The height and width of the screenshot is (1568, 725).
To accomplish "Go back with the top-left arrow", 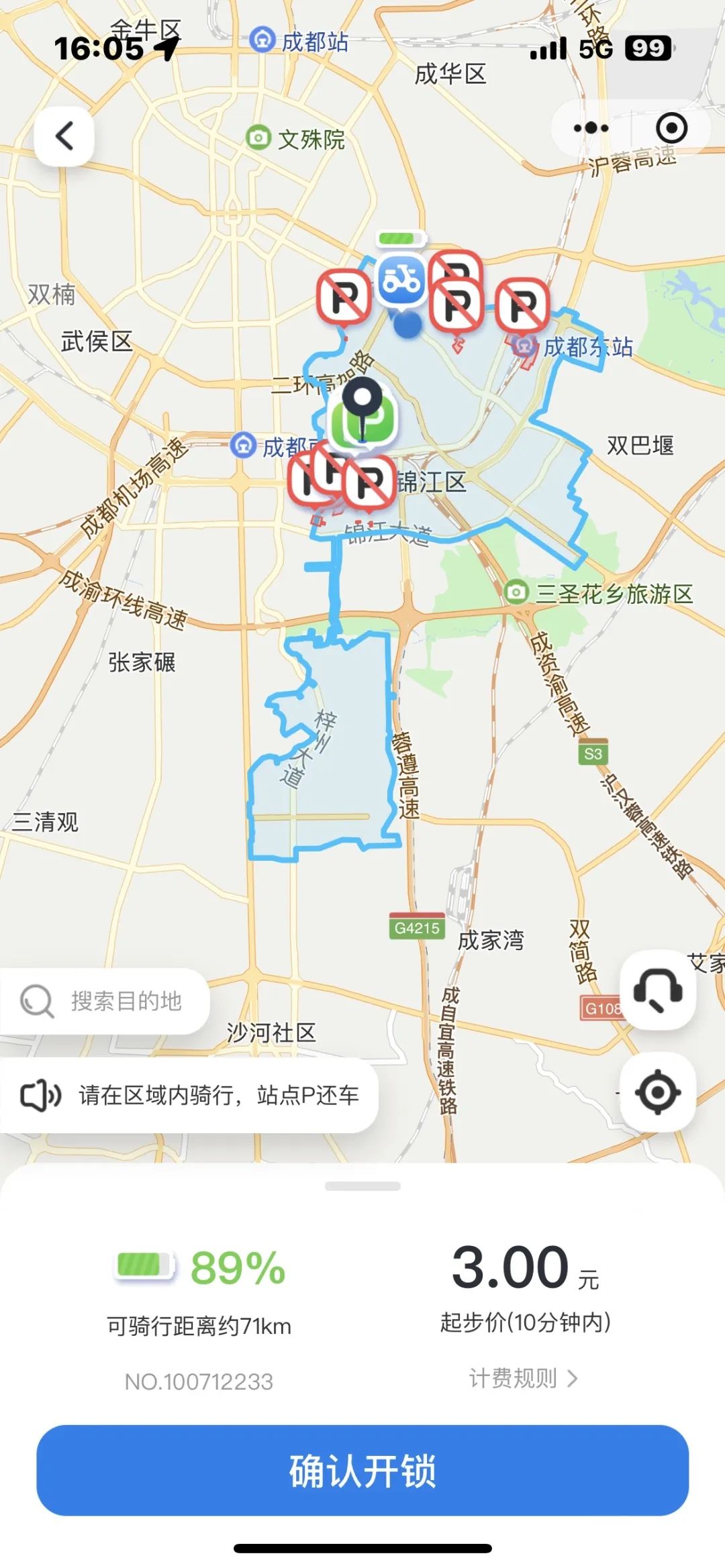I will 64,136.
